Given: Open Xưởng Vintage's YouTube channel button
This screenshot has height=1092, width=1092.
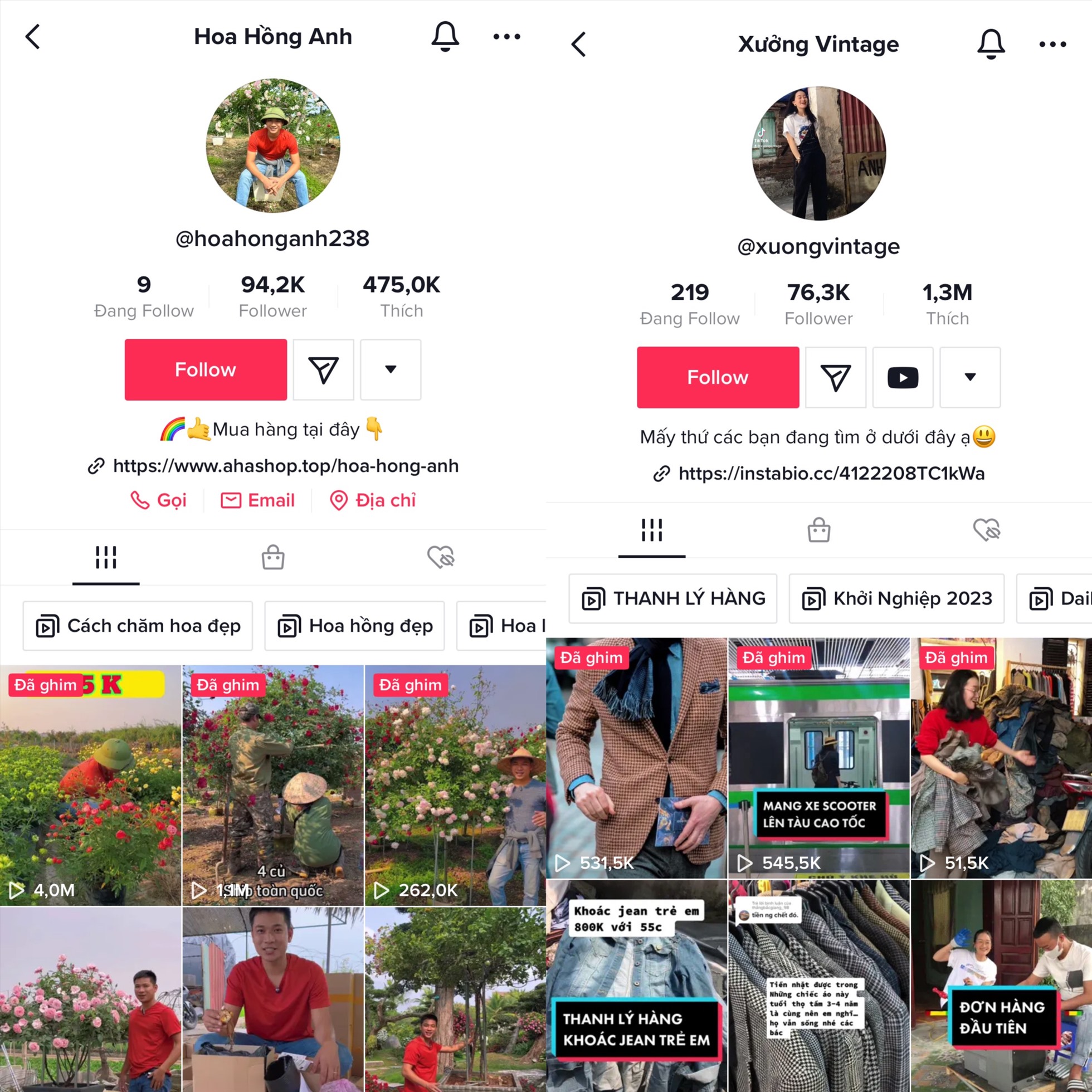Looking at the screenshot, I should click(x=903, y=378).
